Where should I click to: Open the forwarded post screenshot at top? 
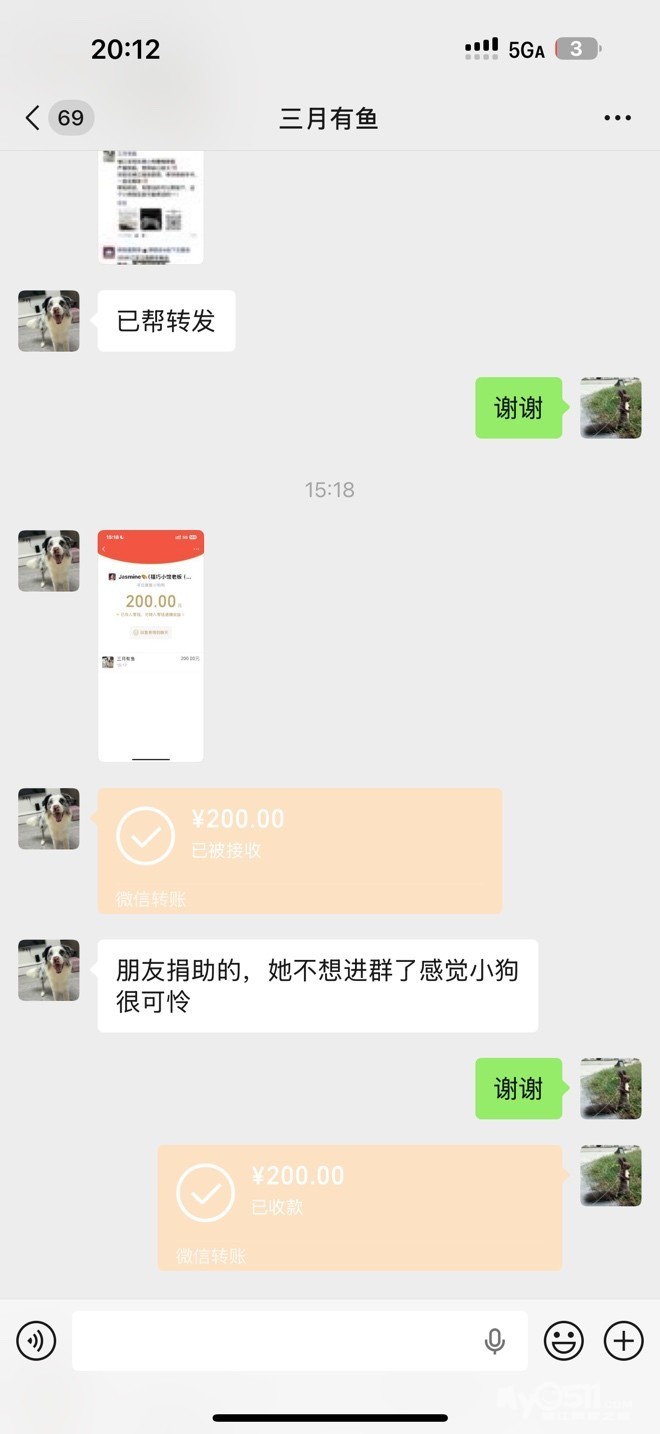pyautogui.click(x=151, y=207)
